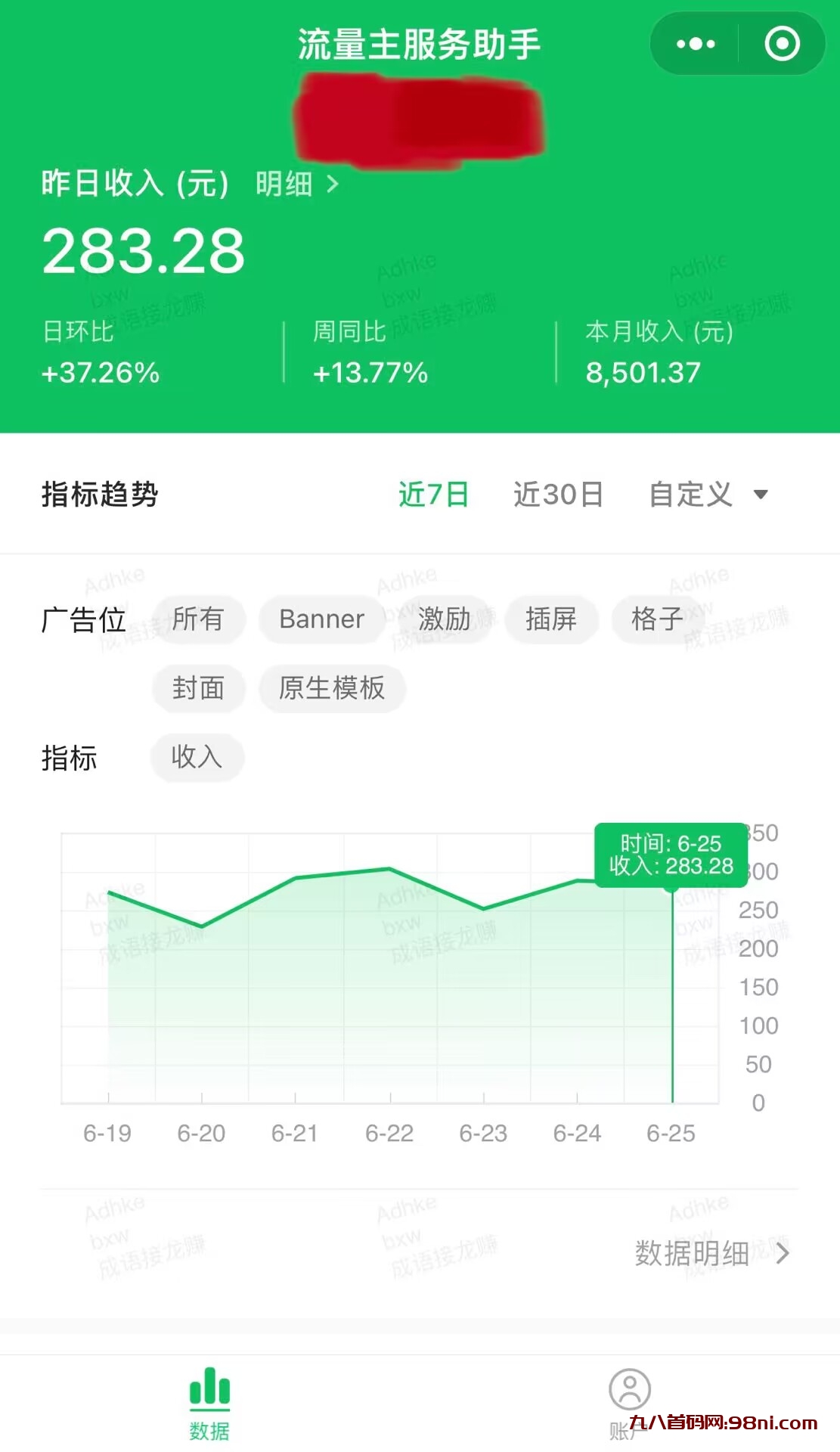840x1452 pixels.
Task: Open the 数据明细 data details page
Action: [x=711, y=1253]
